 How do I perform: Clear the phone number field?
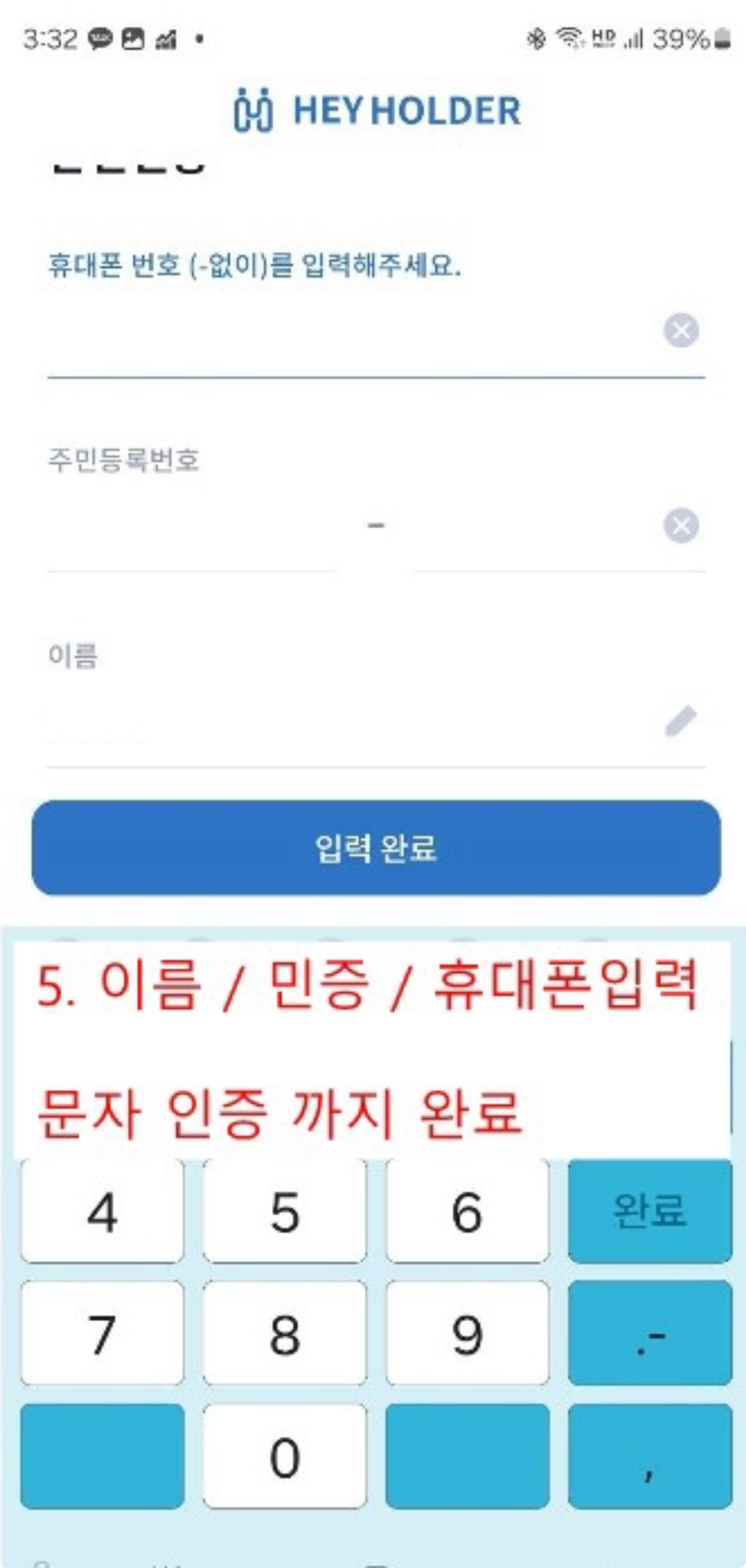click(x=681, y=331)
